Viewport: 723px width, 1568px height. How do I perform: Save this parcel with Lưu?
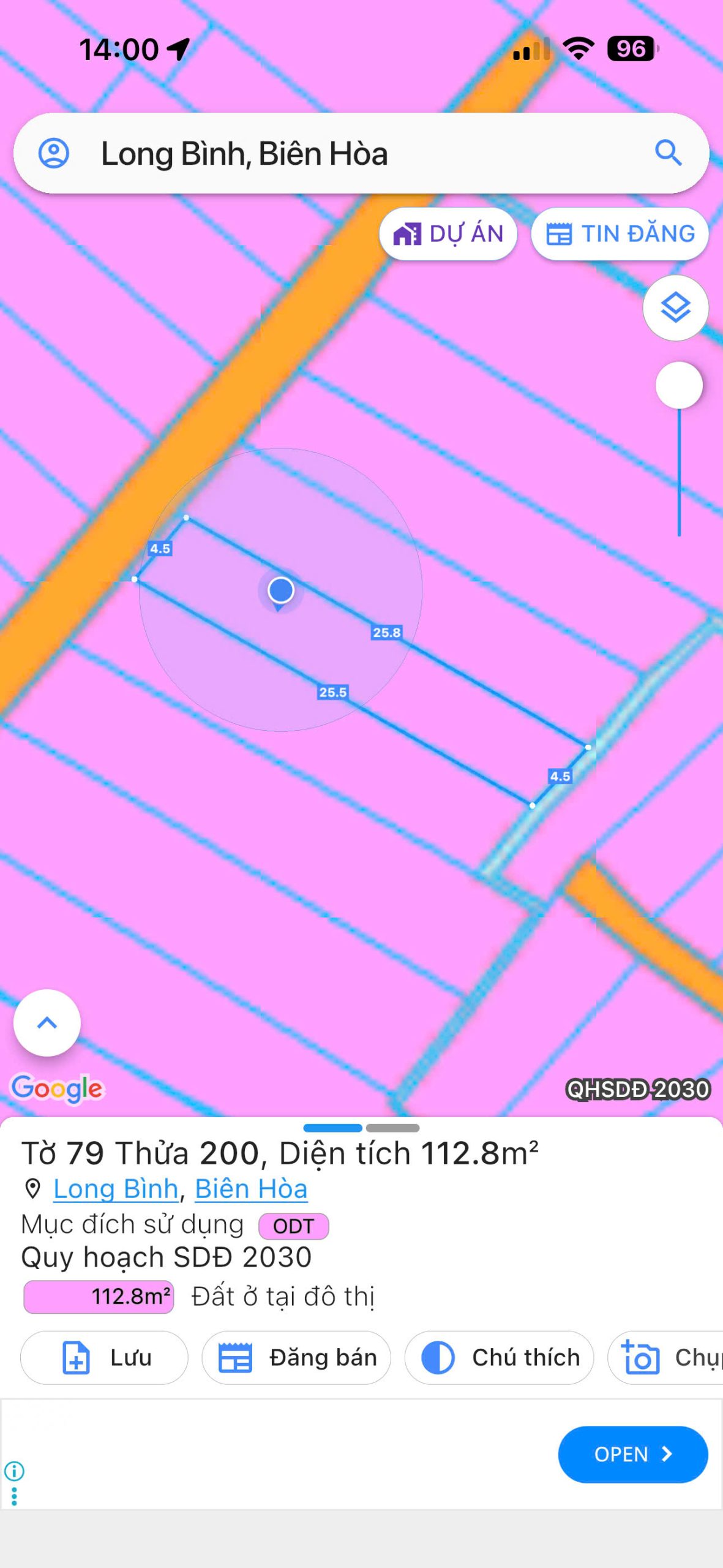point(104,1357)
